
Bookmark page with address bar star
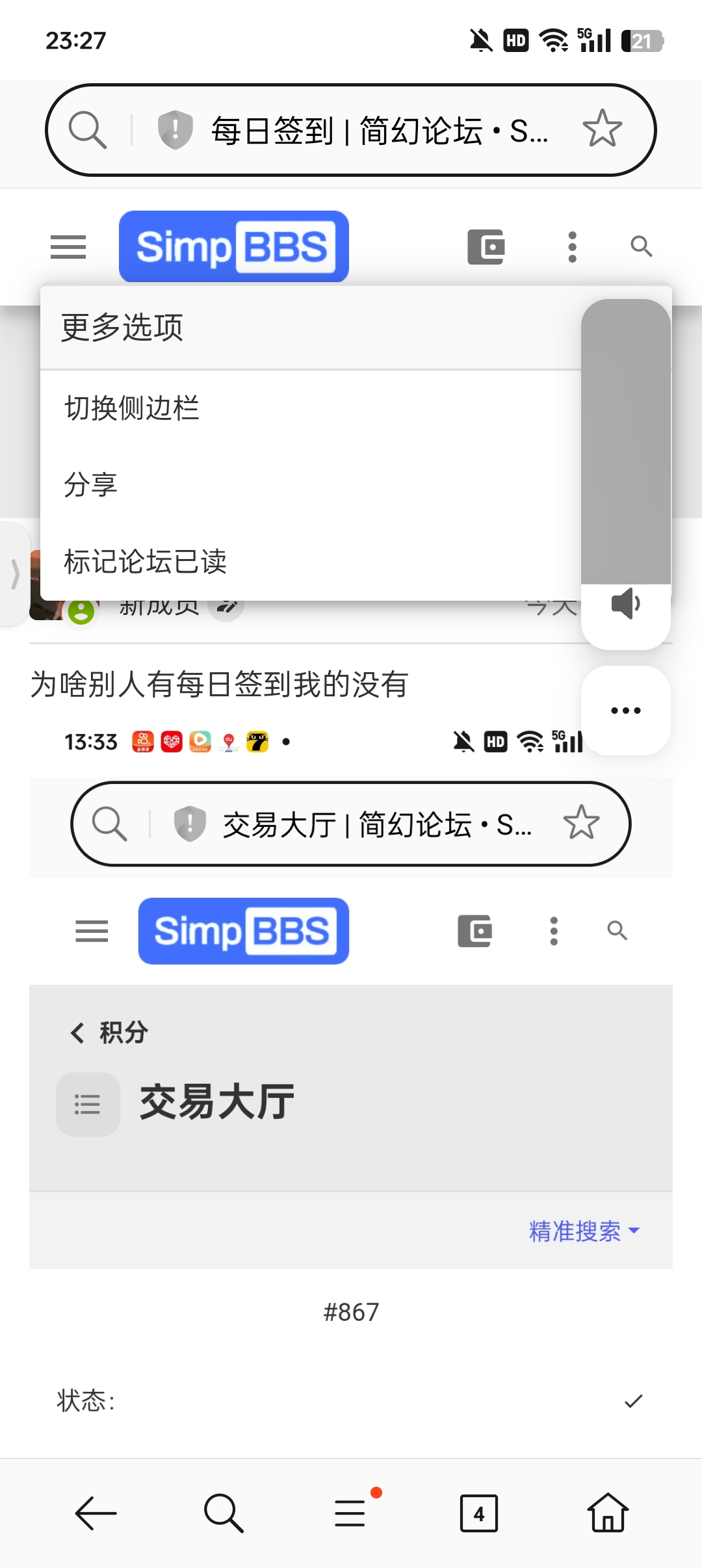pos(602,129)
